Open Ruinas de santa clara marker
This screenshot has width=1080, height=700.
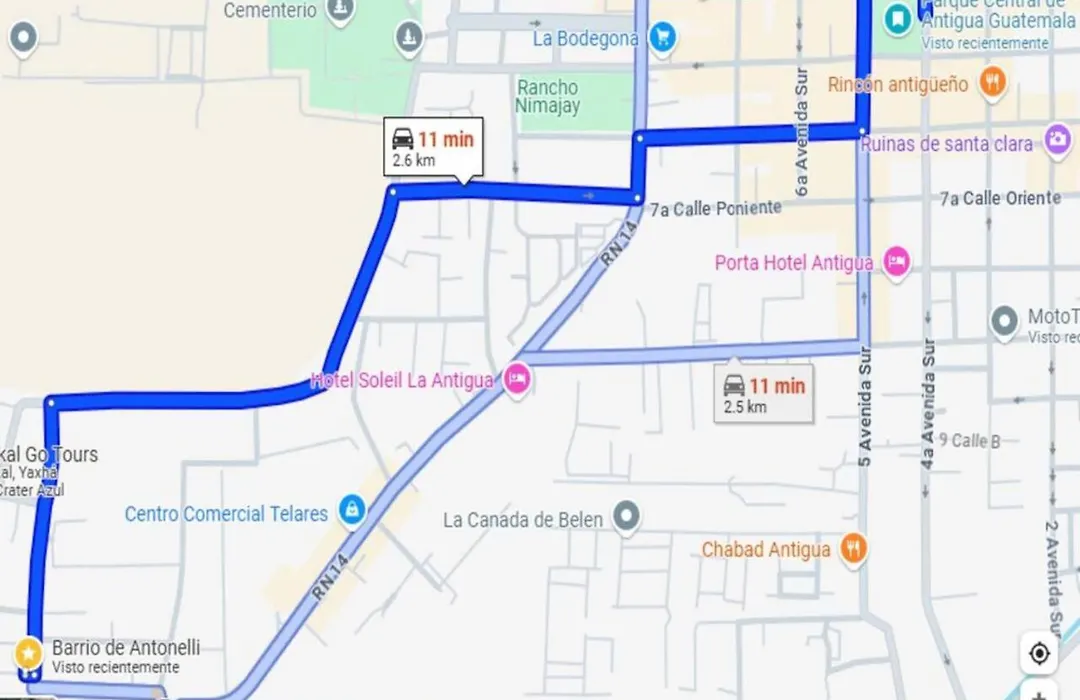tap(1057, 143)
